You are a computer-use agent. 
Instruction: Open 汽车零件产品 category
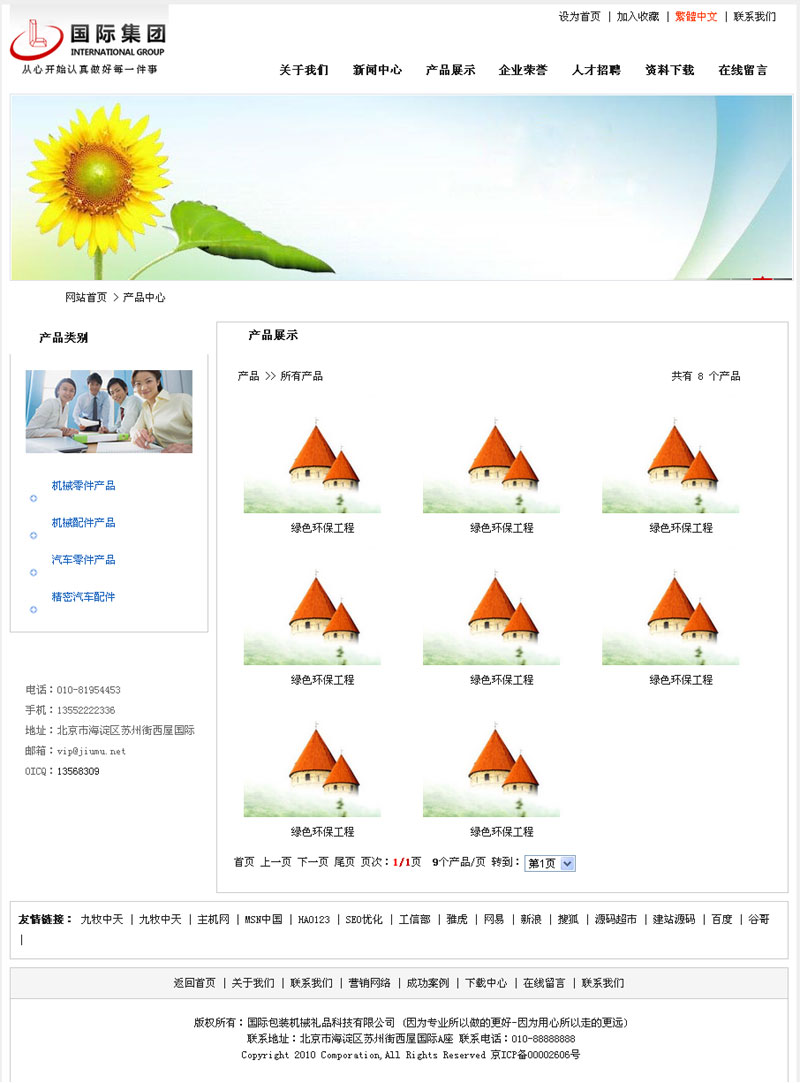83,560
